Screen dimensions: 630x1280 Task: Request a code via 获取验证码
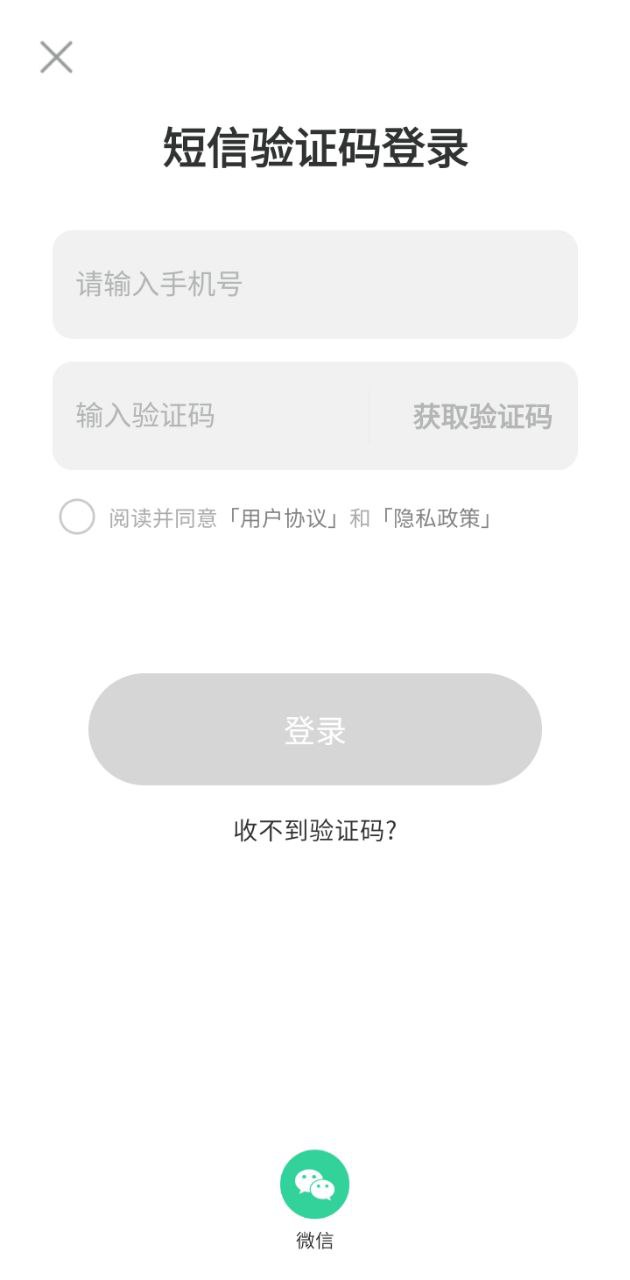point(482,416)
